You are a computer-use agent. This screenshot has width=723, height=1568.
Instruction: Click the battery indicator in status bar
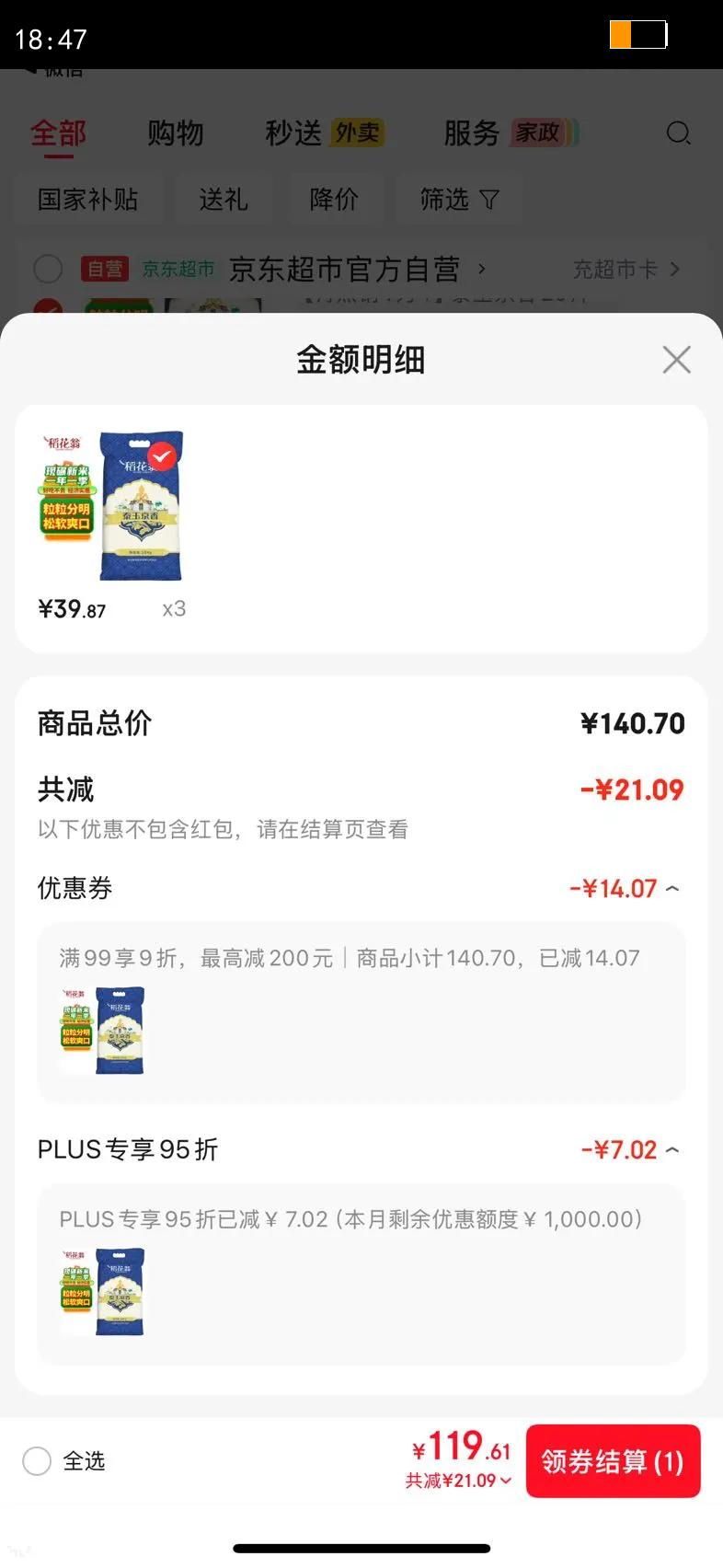[638, 34]
